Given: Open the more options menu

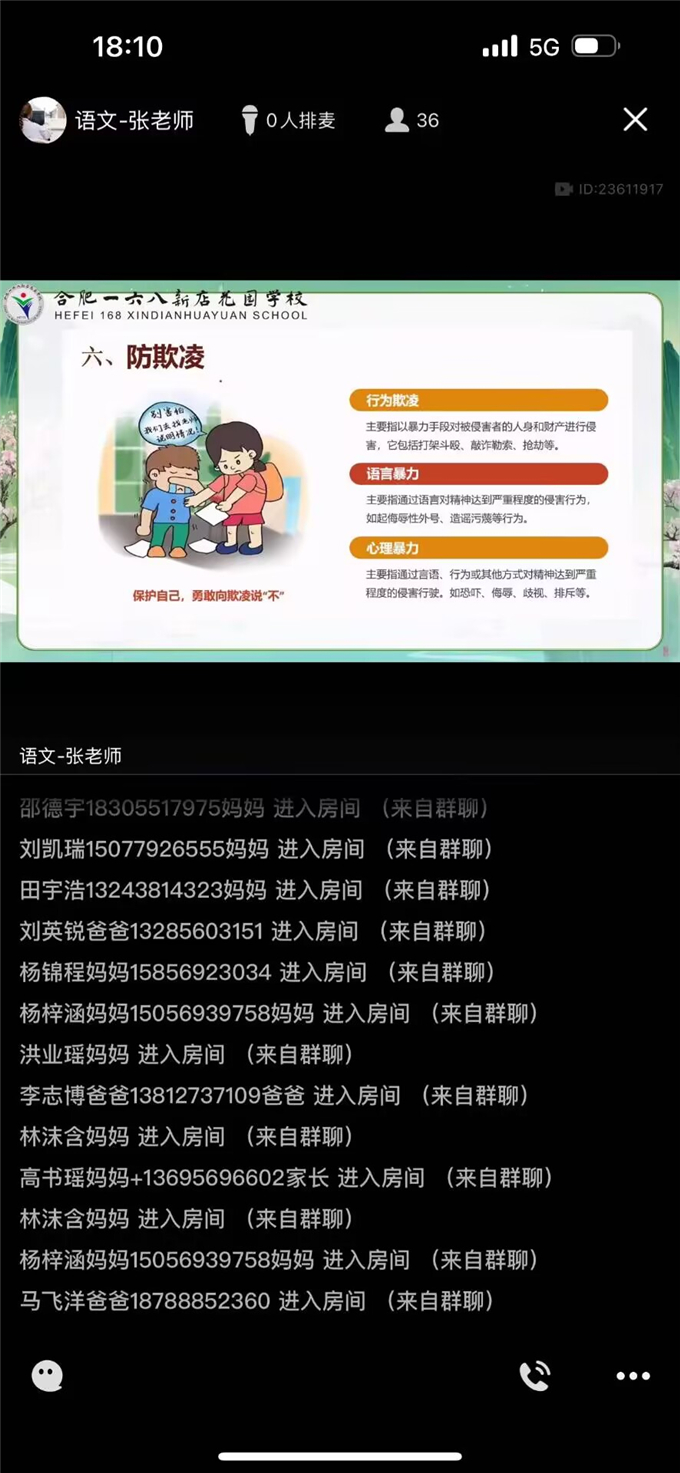Looking at the screenshot, I should pyautogui.click(x=633, y=1376).
